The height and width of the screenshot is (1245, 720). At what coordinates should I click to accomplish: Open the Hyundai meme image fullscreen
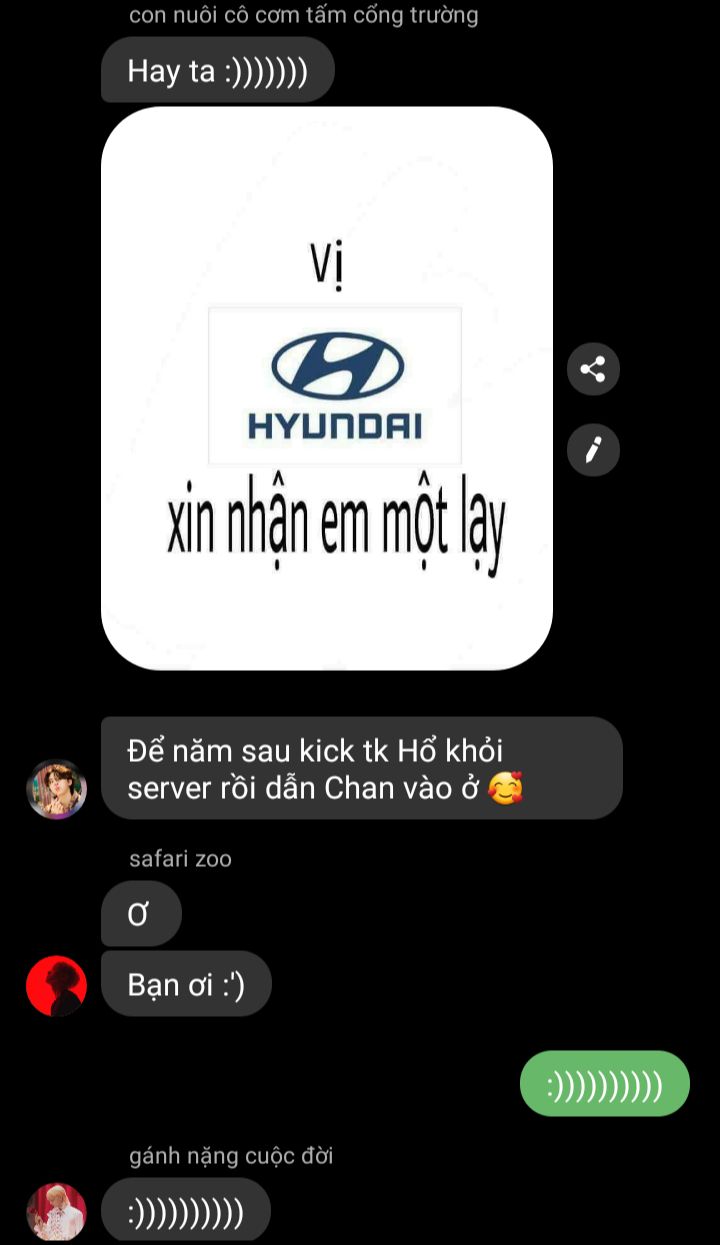pos(327,389)
